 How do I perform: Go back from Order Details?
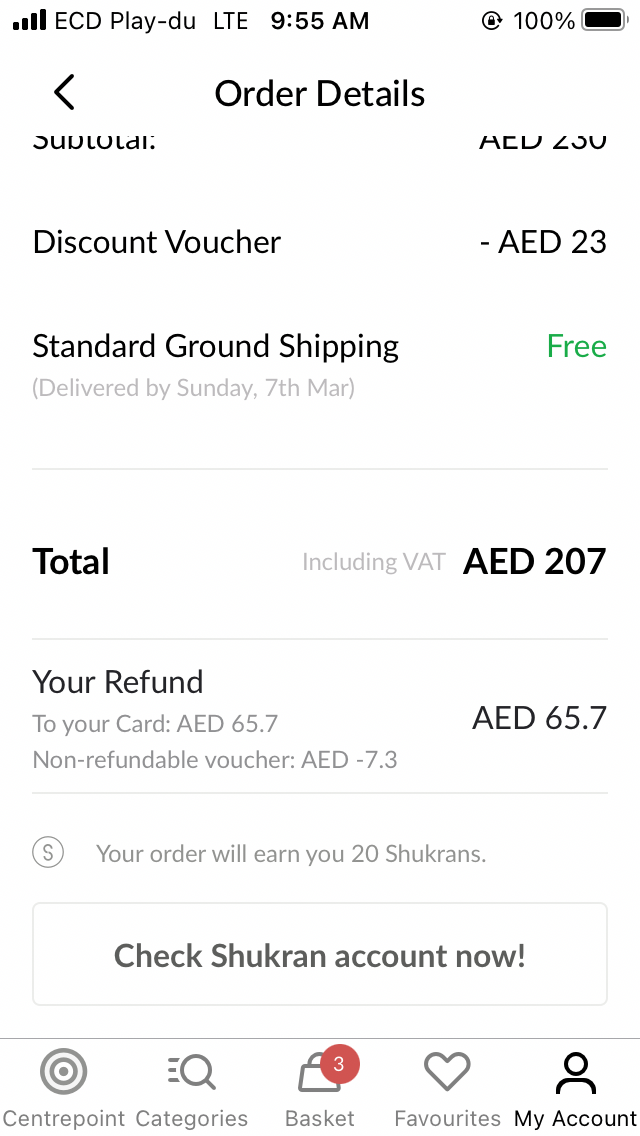point(64,93)
